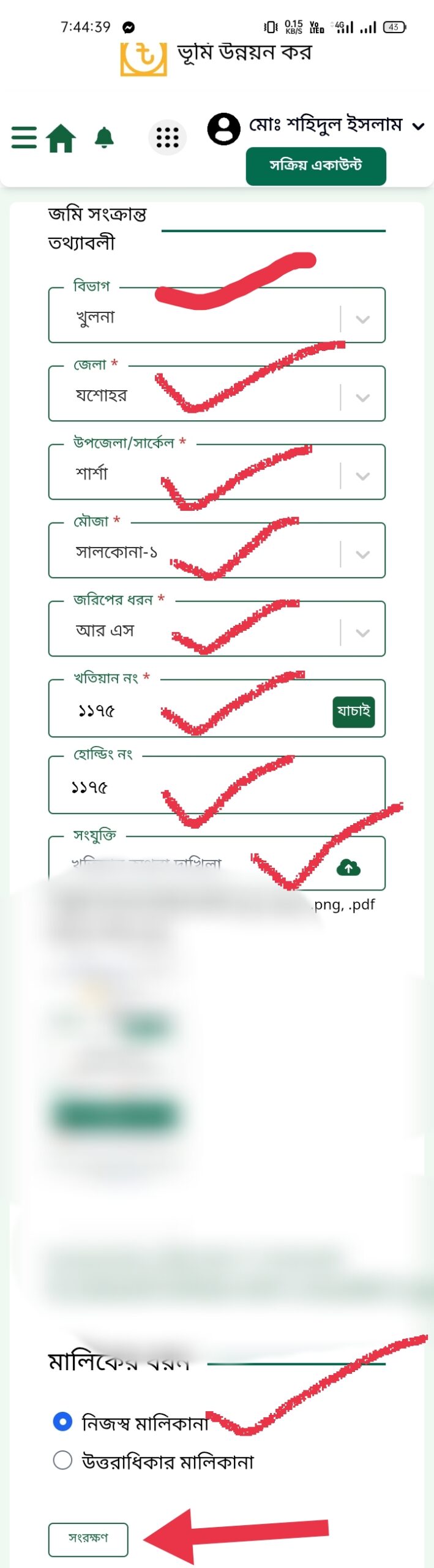Select নিজস্ব মালিকানা option
Viewport: 434px width, 1568px height.
click(x=62, y=1420)
